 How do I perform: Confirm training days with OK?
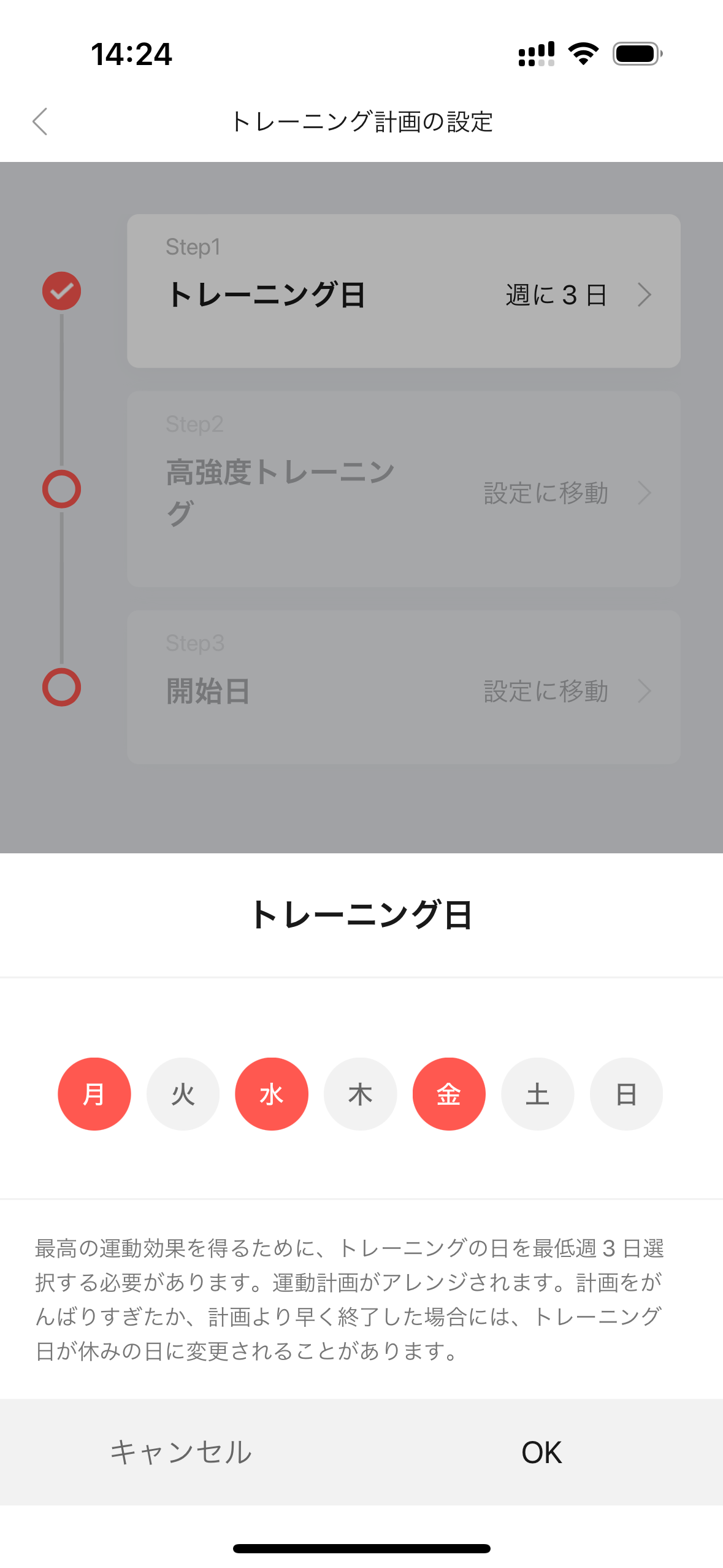click(541, 1452)
